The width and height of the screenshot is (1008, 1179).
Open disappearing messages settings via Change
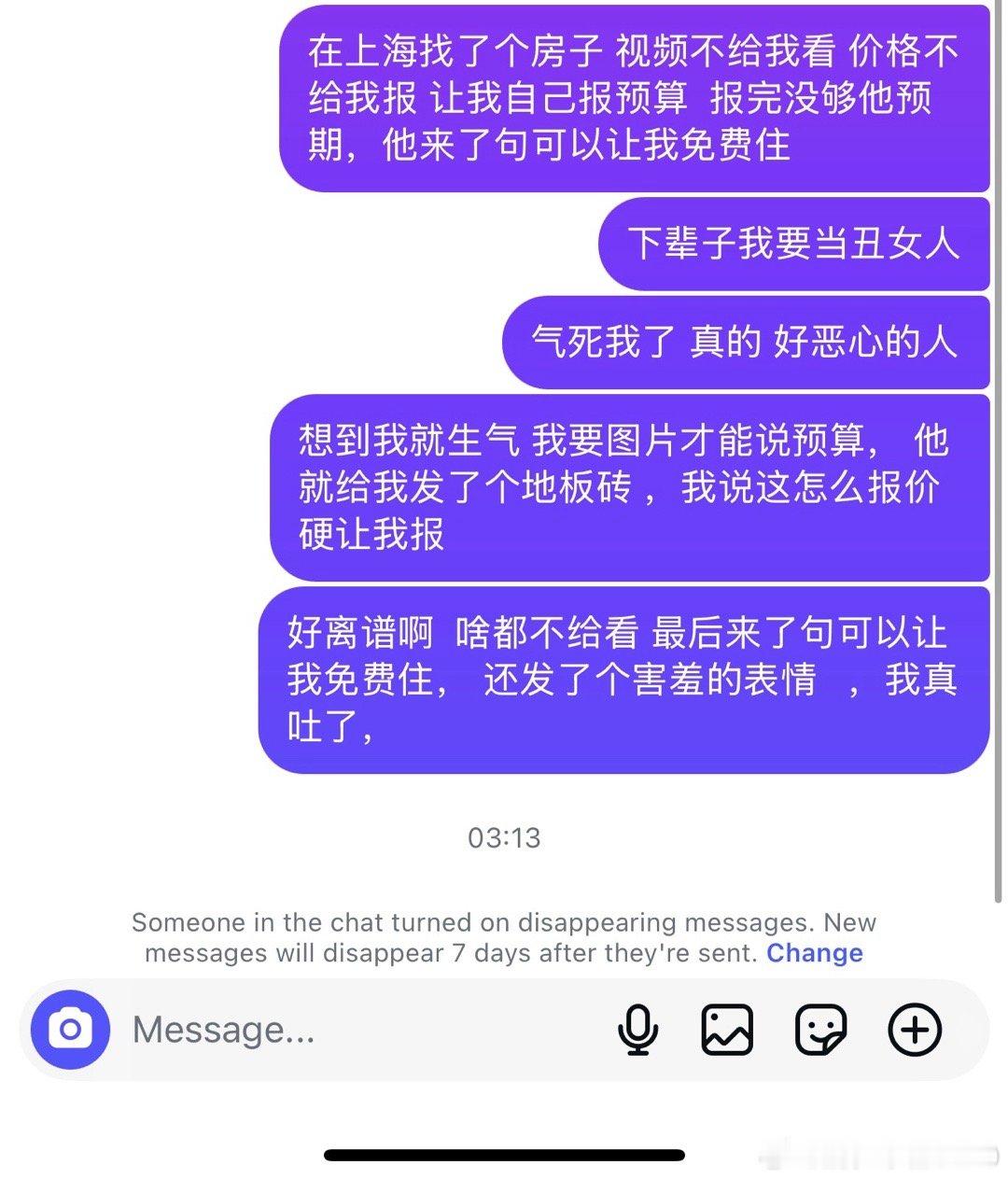(814, 953)
